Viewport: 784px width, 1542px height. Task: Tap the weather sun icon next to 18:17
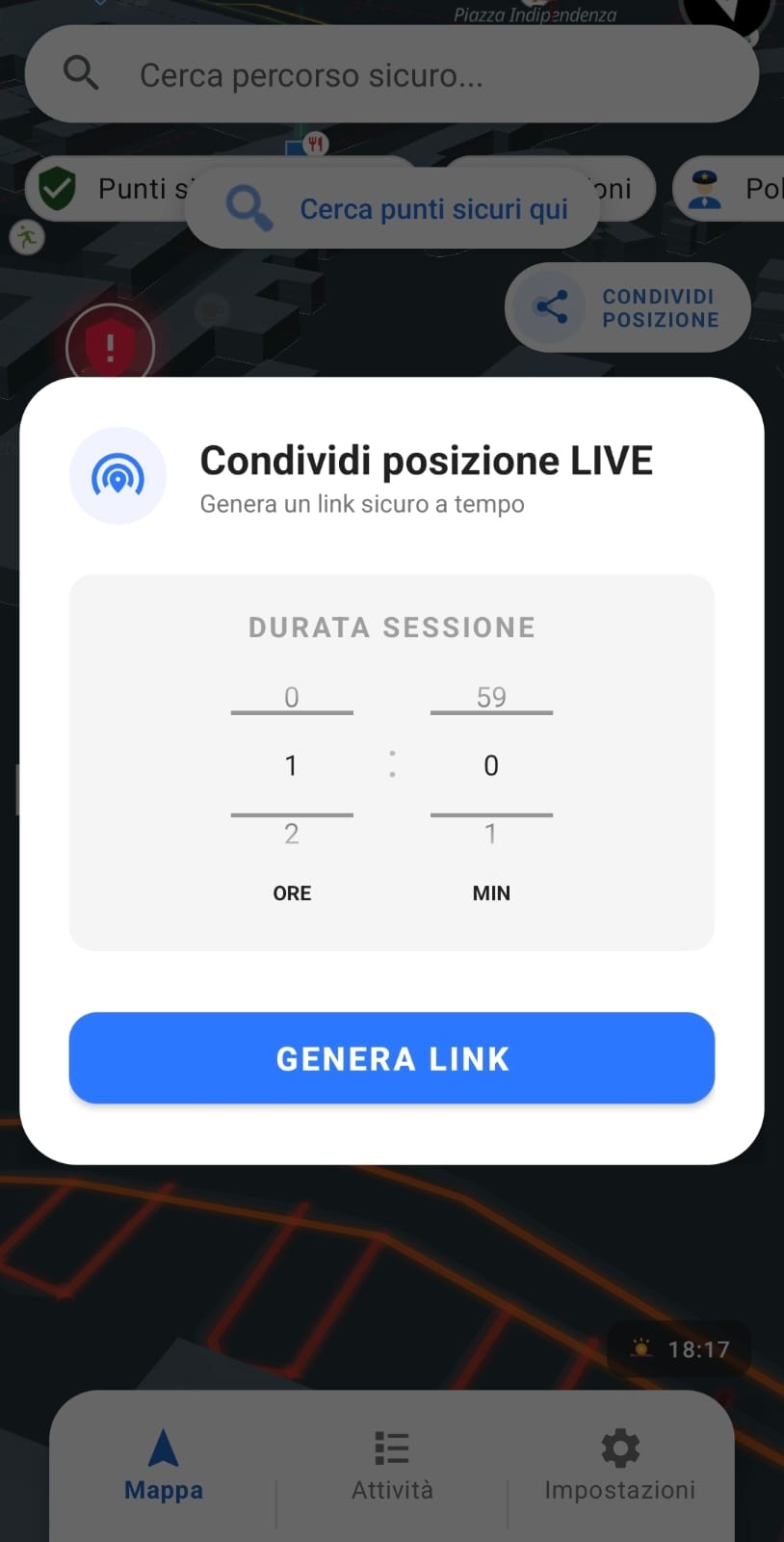point(641,1348)
